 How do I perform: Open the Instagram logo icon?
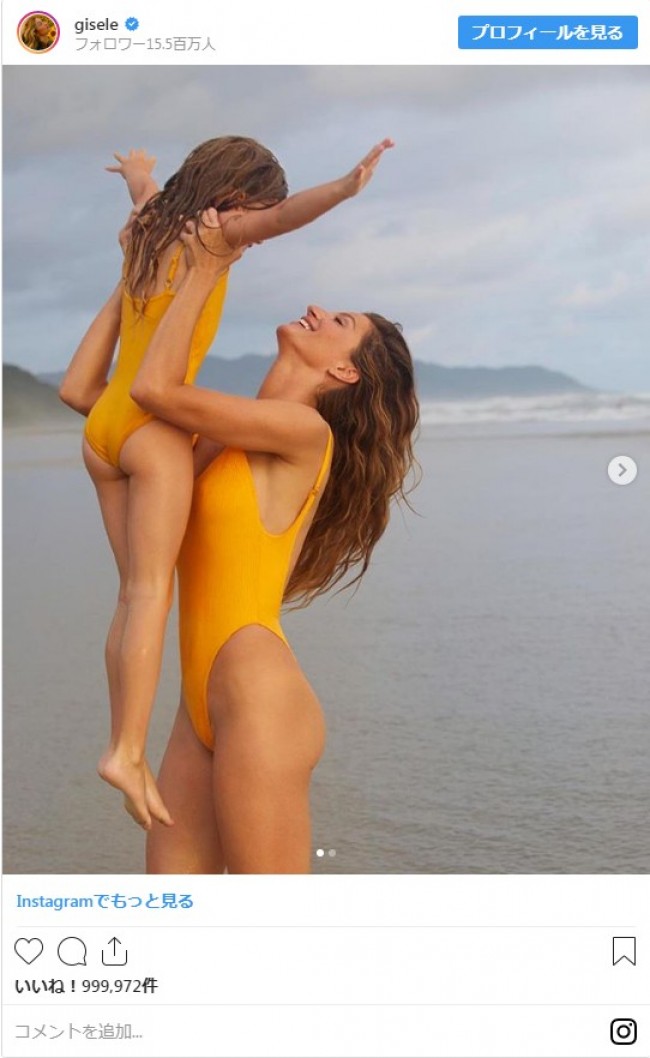(623, 1031)
